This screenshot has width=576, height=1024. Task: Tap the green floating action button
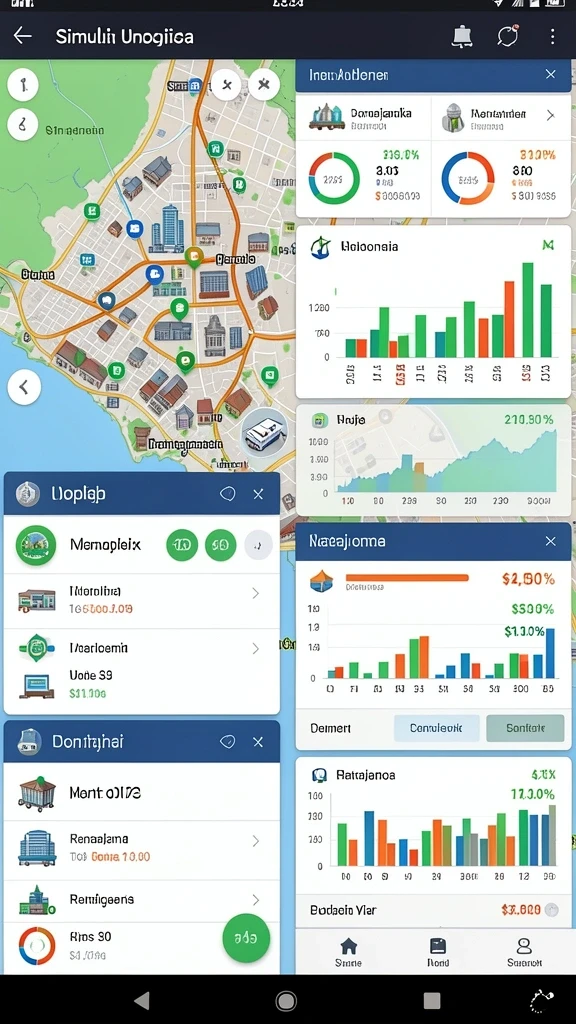246,938
